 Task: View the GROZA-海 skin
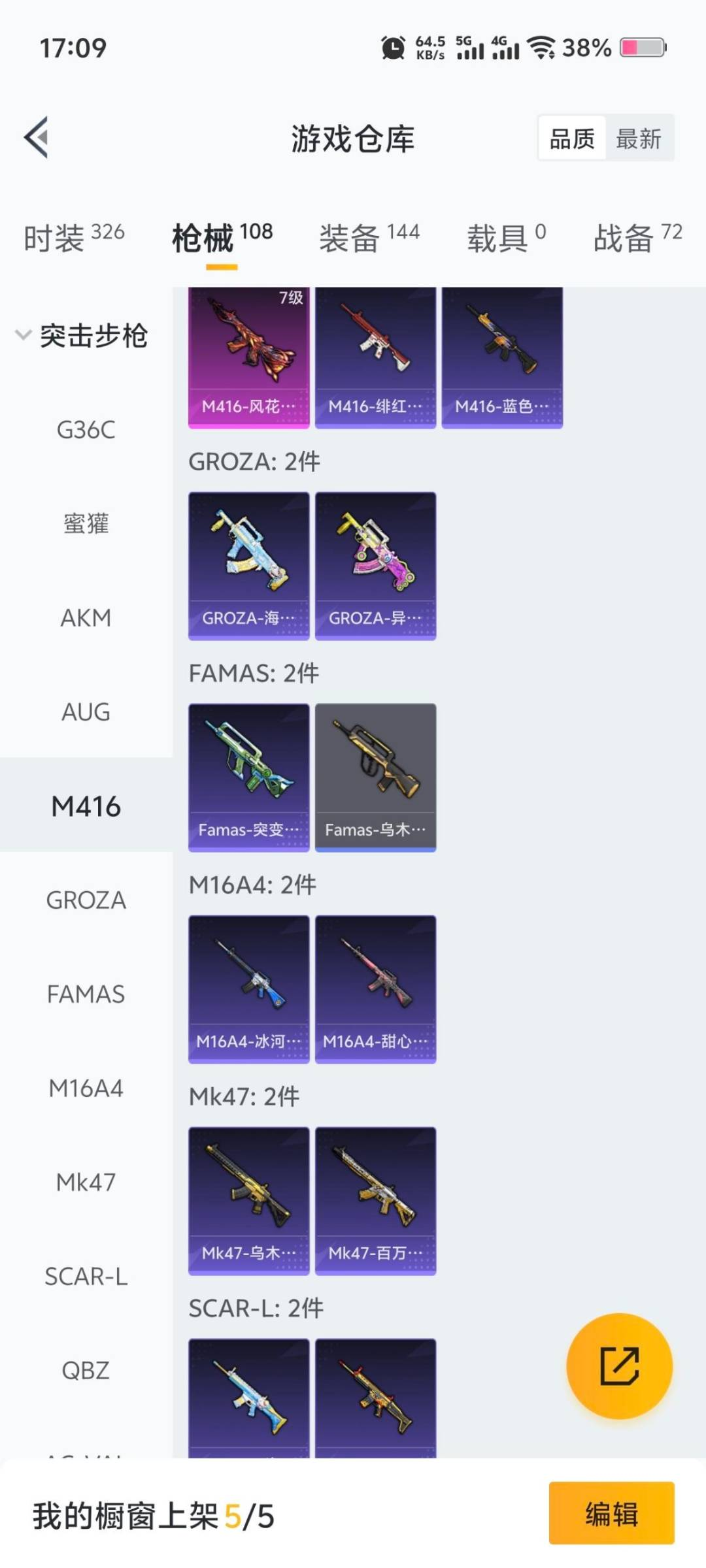pyautogui.click(x=248, y=566)
